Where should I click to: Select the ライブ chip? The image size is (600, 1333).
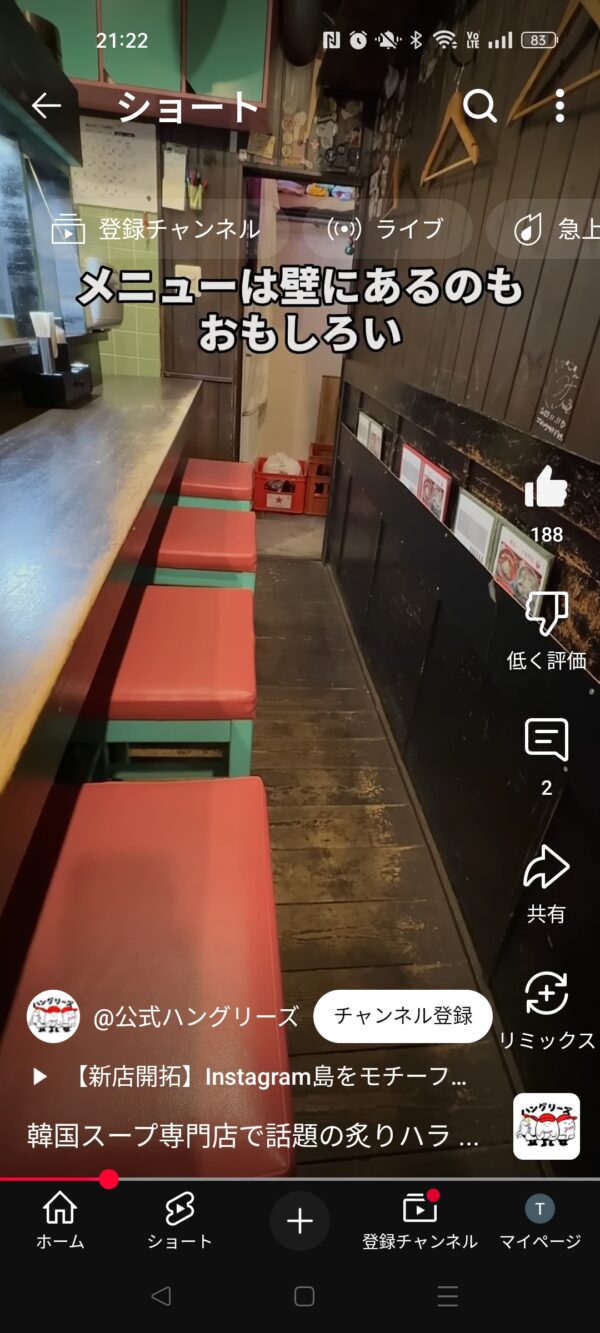pyautogui.click(x=388, y=229)
